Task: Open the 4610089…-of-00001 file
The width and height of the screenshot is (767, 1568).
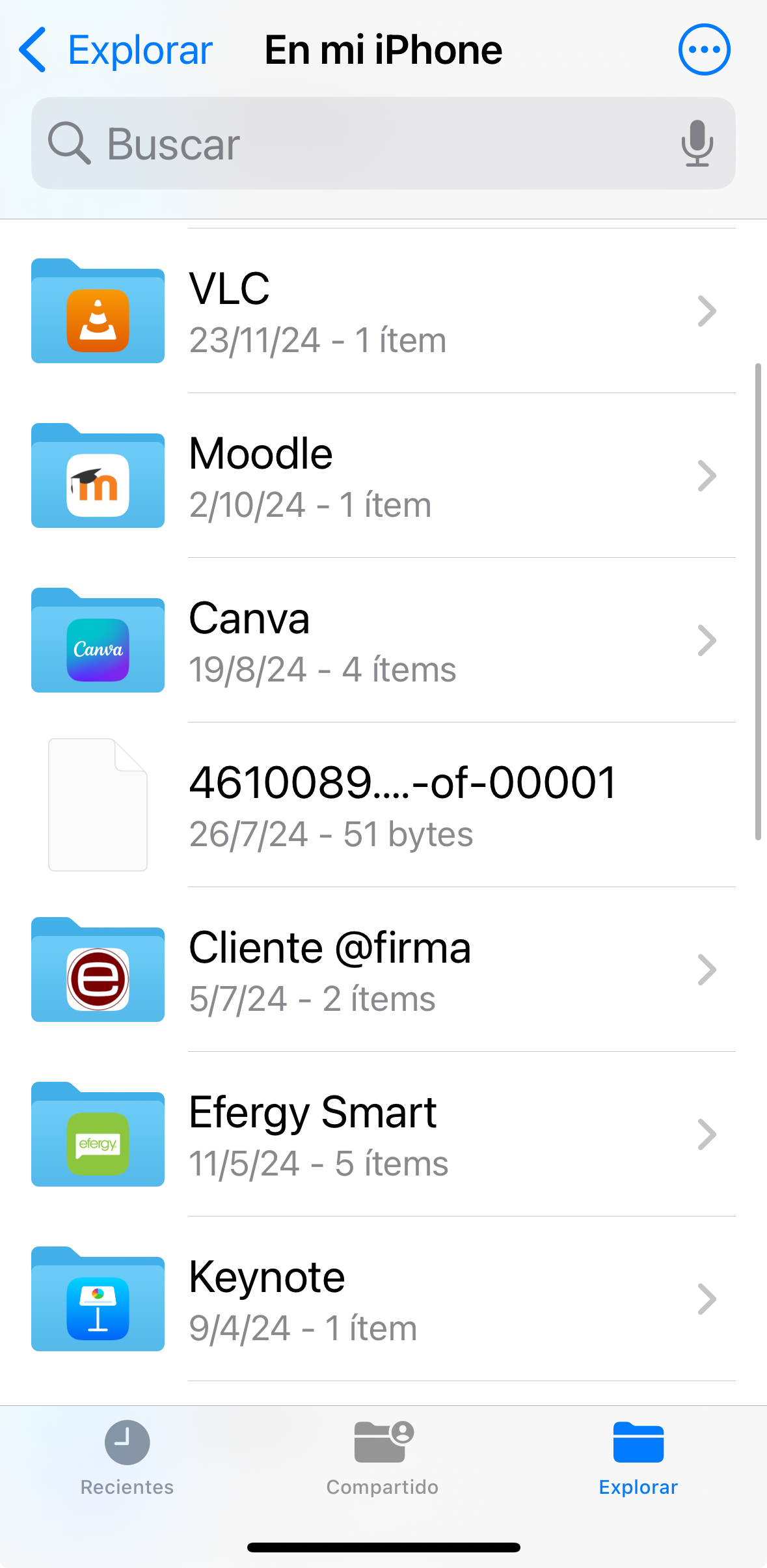Action: 383,806
